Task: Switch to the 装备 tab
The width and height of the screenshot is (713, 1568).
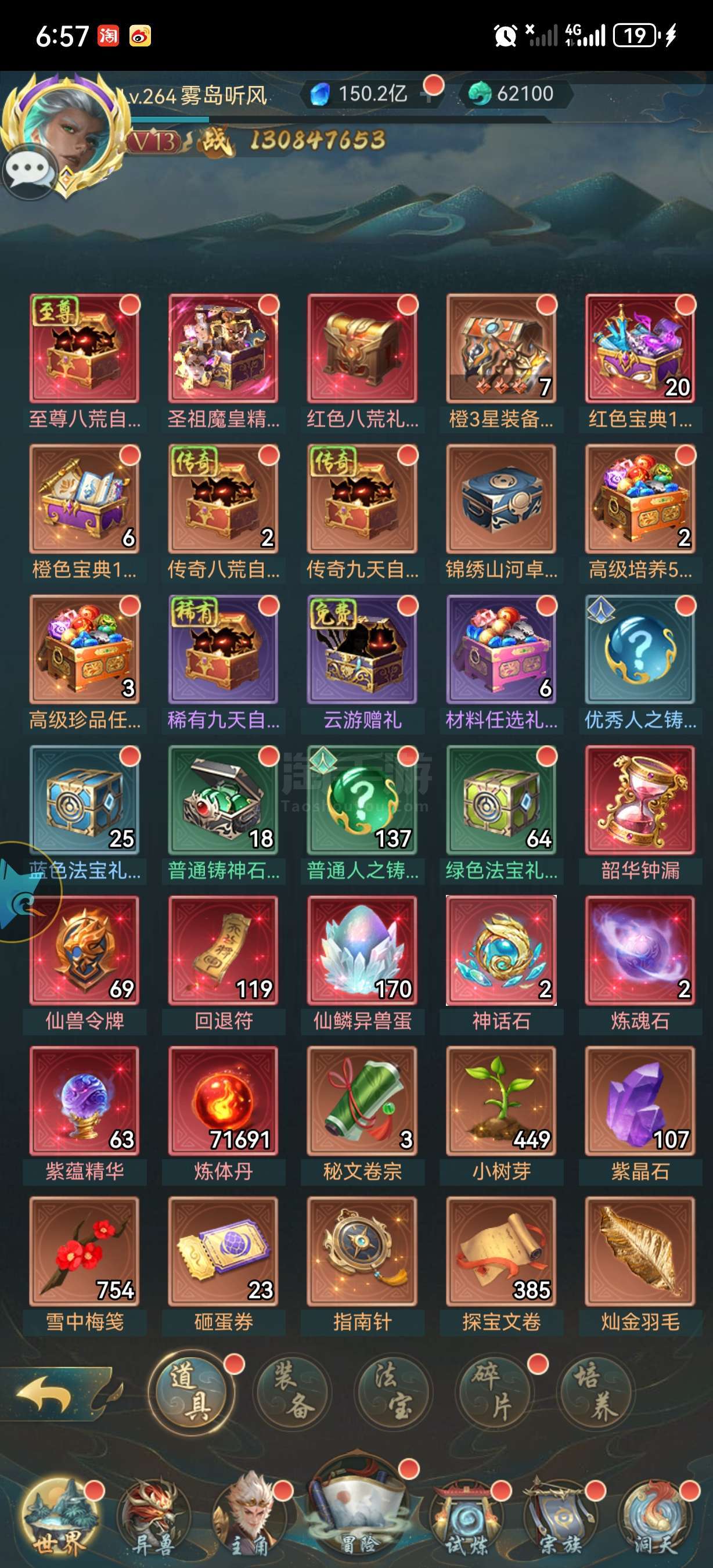Action: 294,1393
